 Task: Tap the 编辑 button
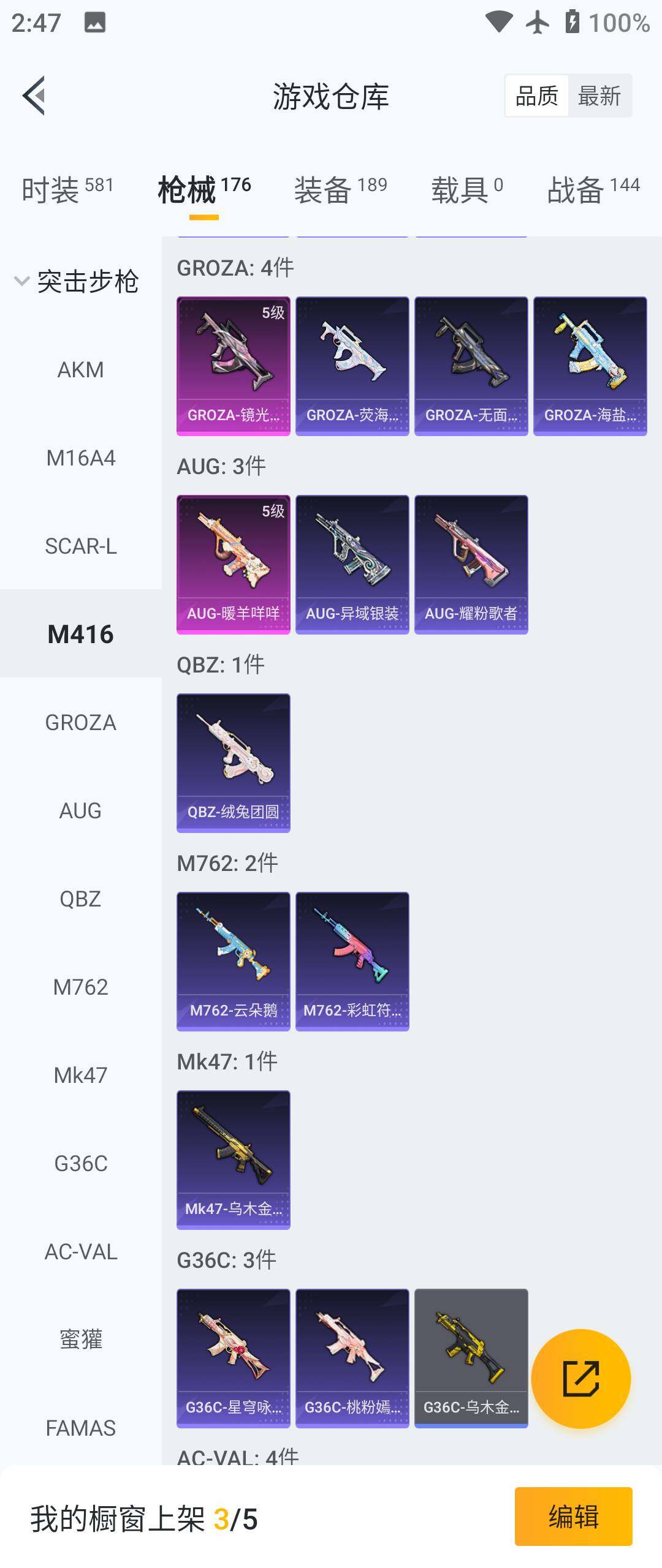point(573,1517)
